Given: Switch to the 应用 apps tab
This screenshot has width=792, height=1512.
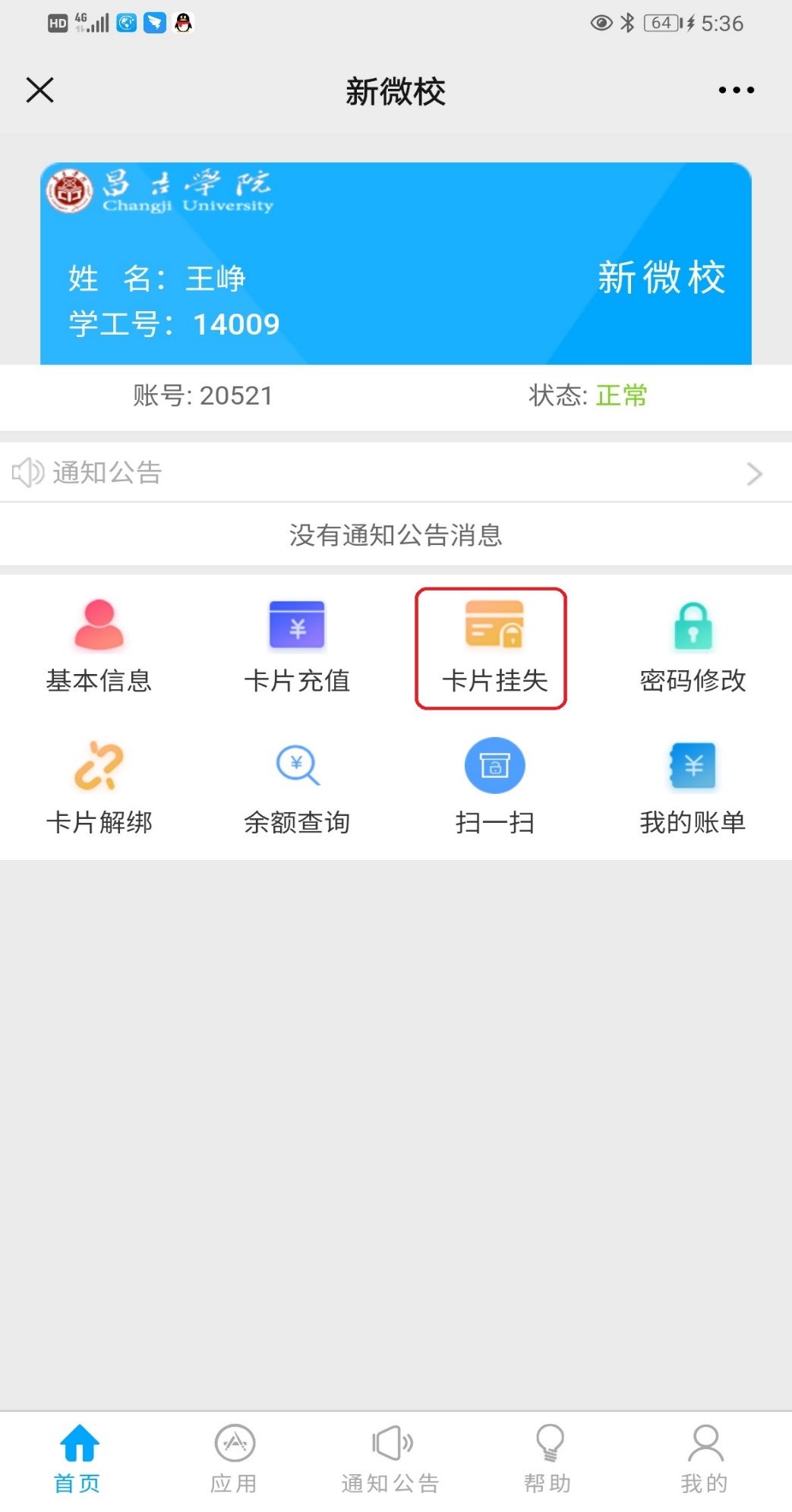Looking at the screenshot, I should point(235,1459).
